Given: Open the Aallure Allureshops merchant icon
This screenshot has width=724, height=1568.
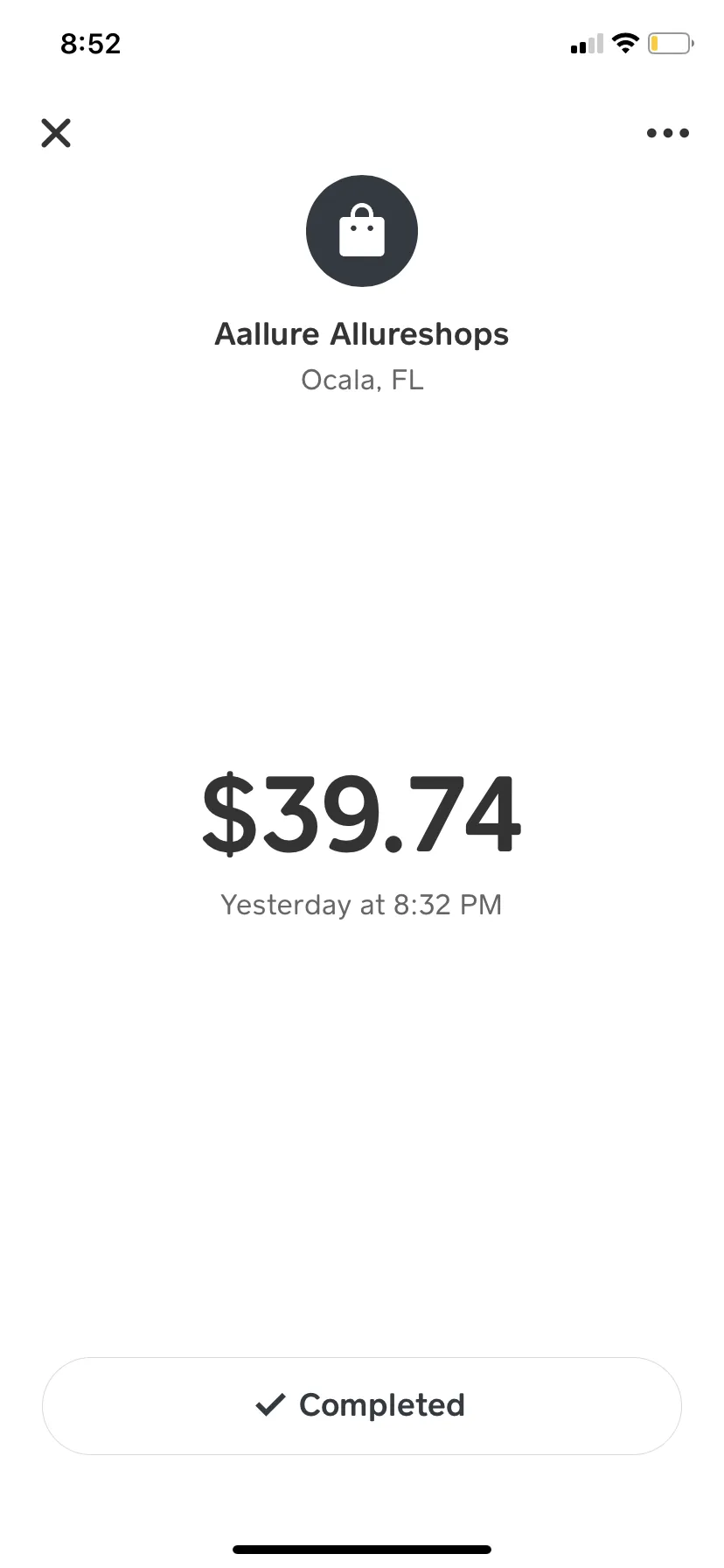Looking at the screenshot, I should pos(362,231).
